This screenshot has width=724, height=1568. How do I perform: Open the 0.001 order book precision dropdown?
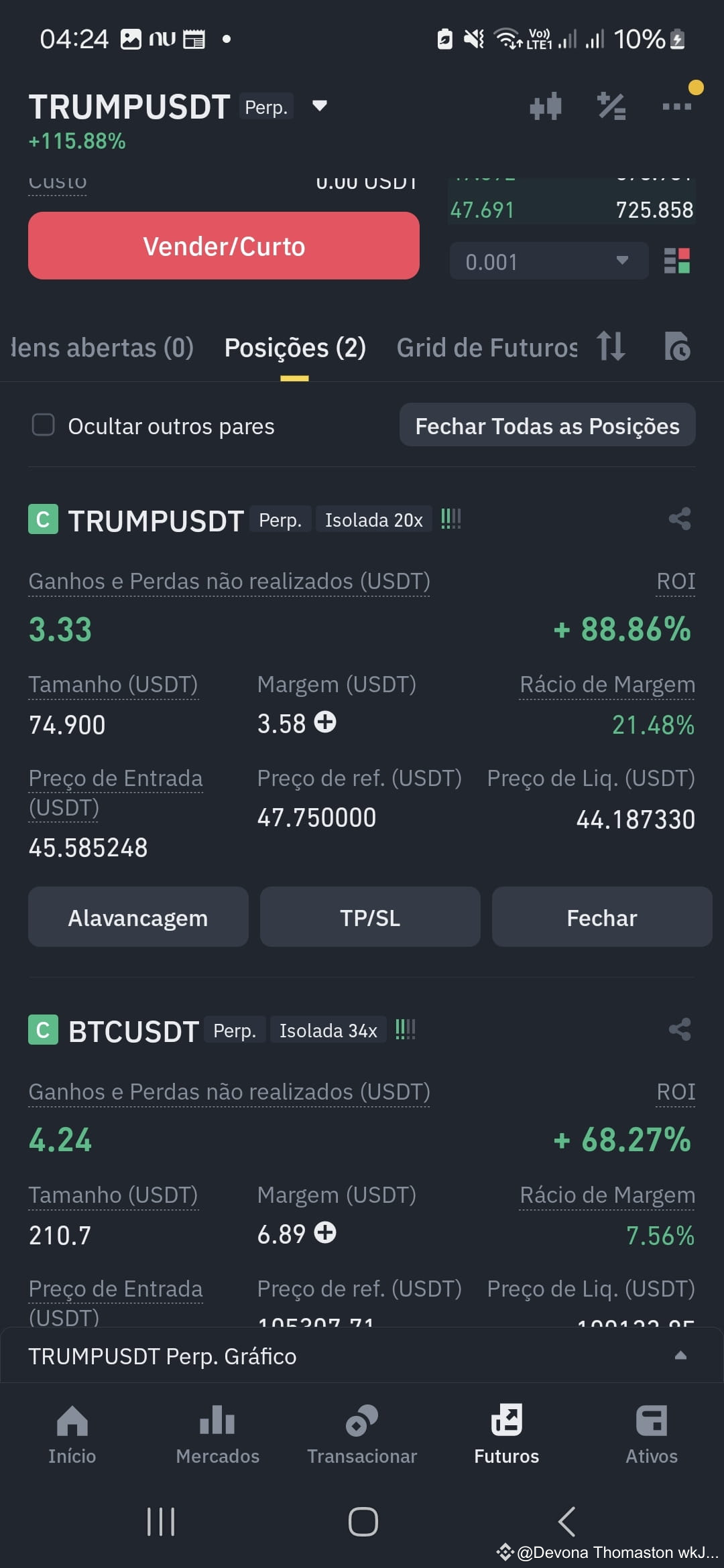coord(548,261)
